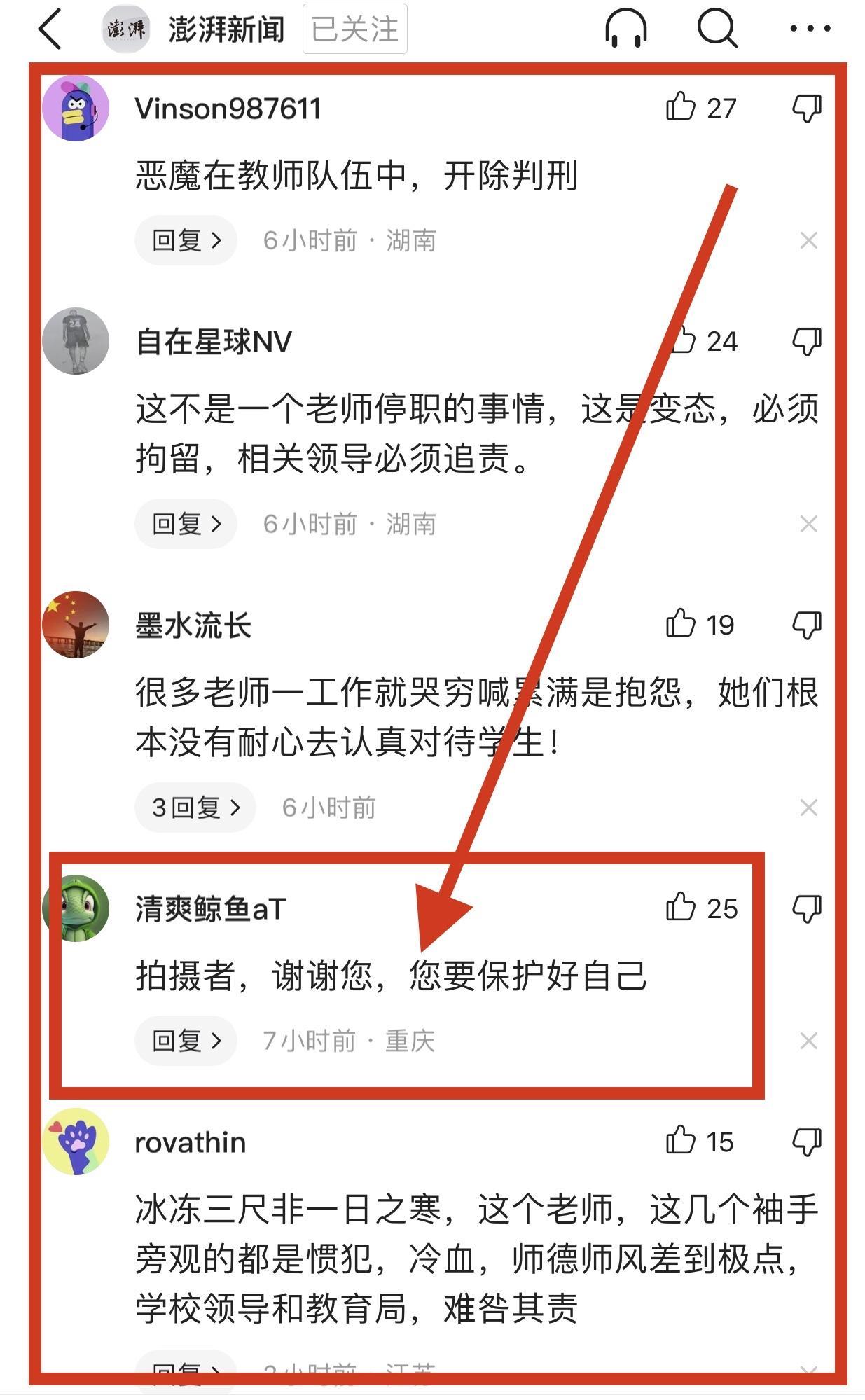Open the 澎湃新闻 account avatar
The width and height of the screenshot is (865, 1400).
126,29
